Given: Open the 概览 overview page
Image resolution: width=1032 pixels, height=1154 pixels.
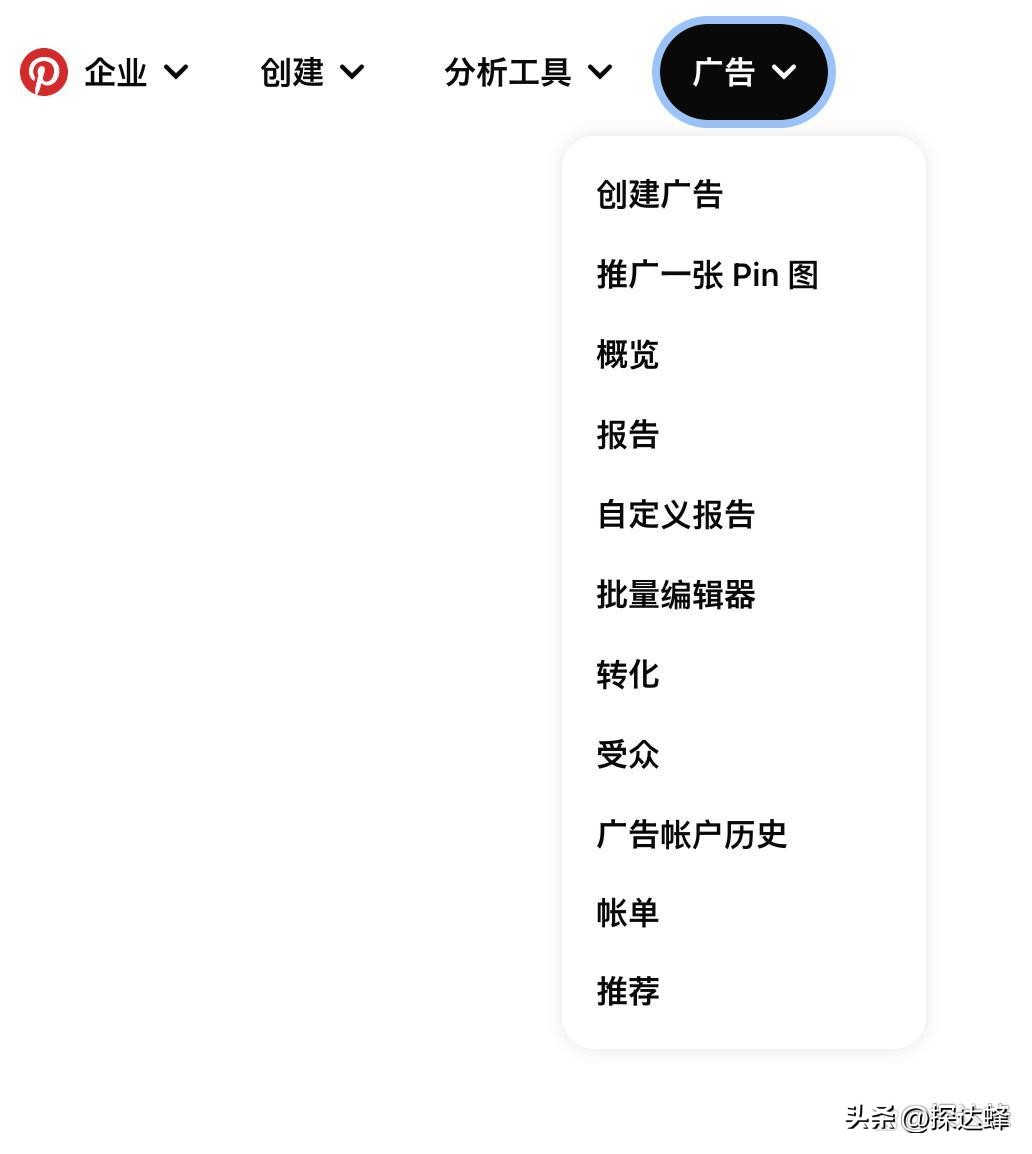Looking at the screenshot, I should coord(630,354).
